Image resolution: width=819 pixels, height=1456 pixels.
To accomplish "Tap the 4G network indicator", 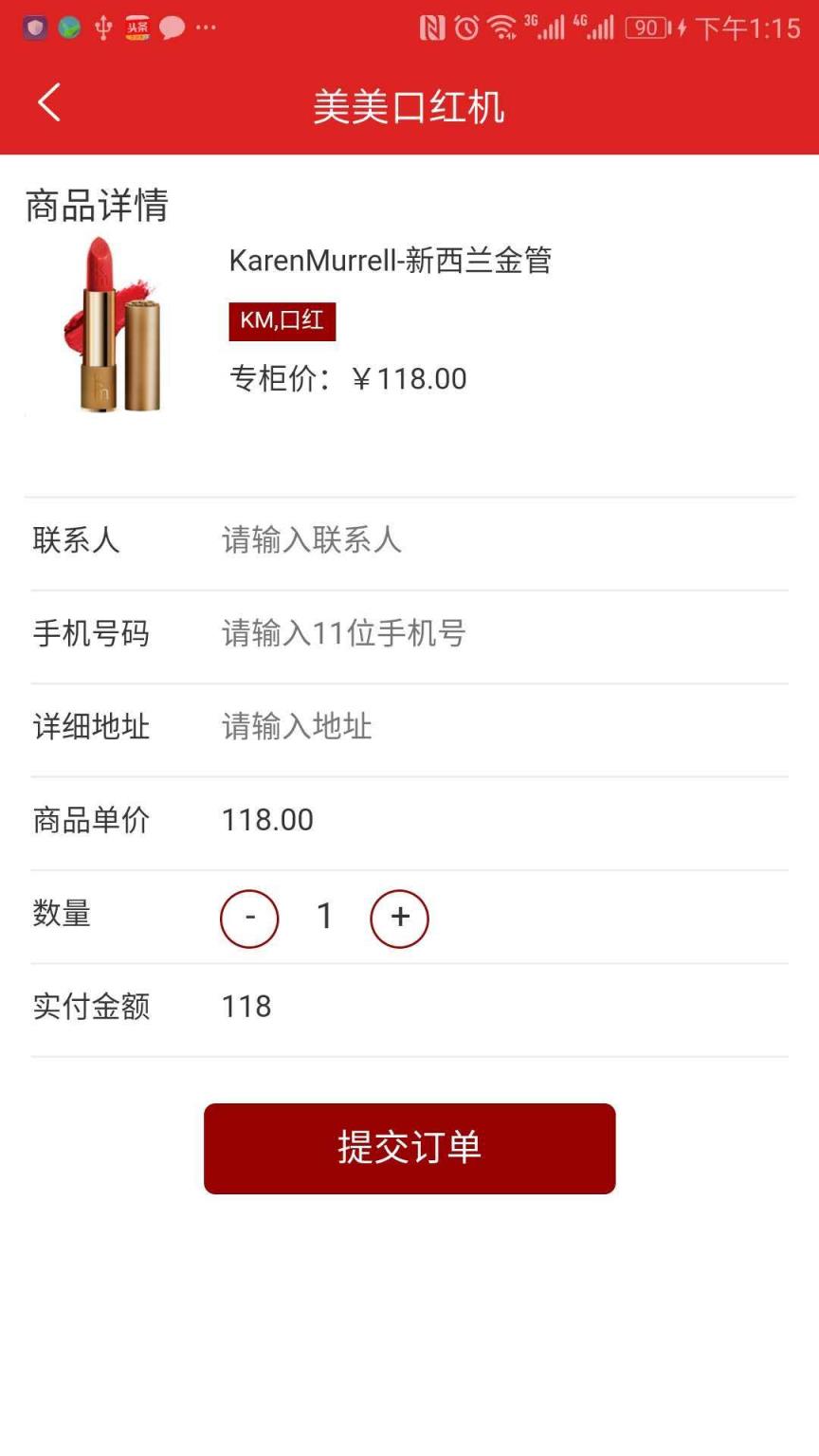I will 588,27.
